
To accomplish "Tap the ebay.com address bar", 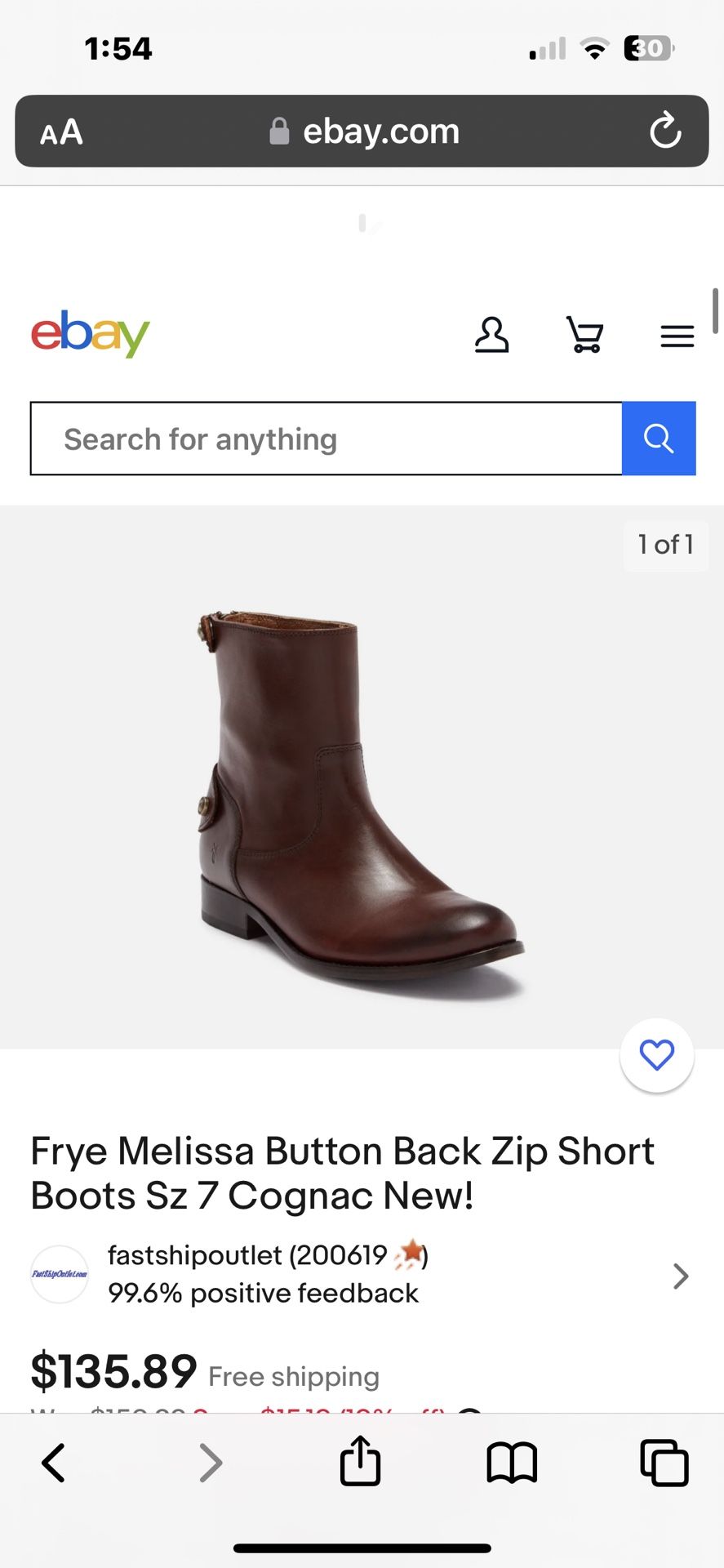I will pyautogui.click(x=362, y=131).
